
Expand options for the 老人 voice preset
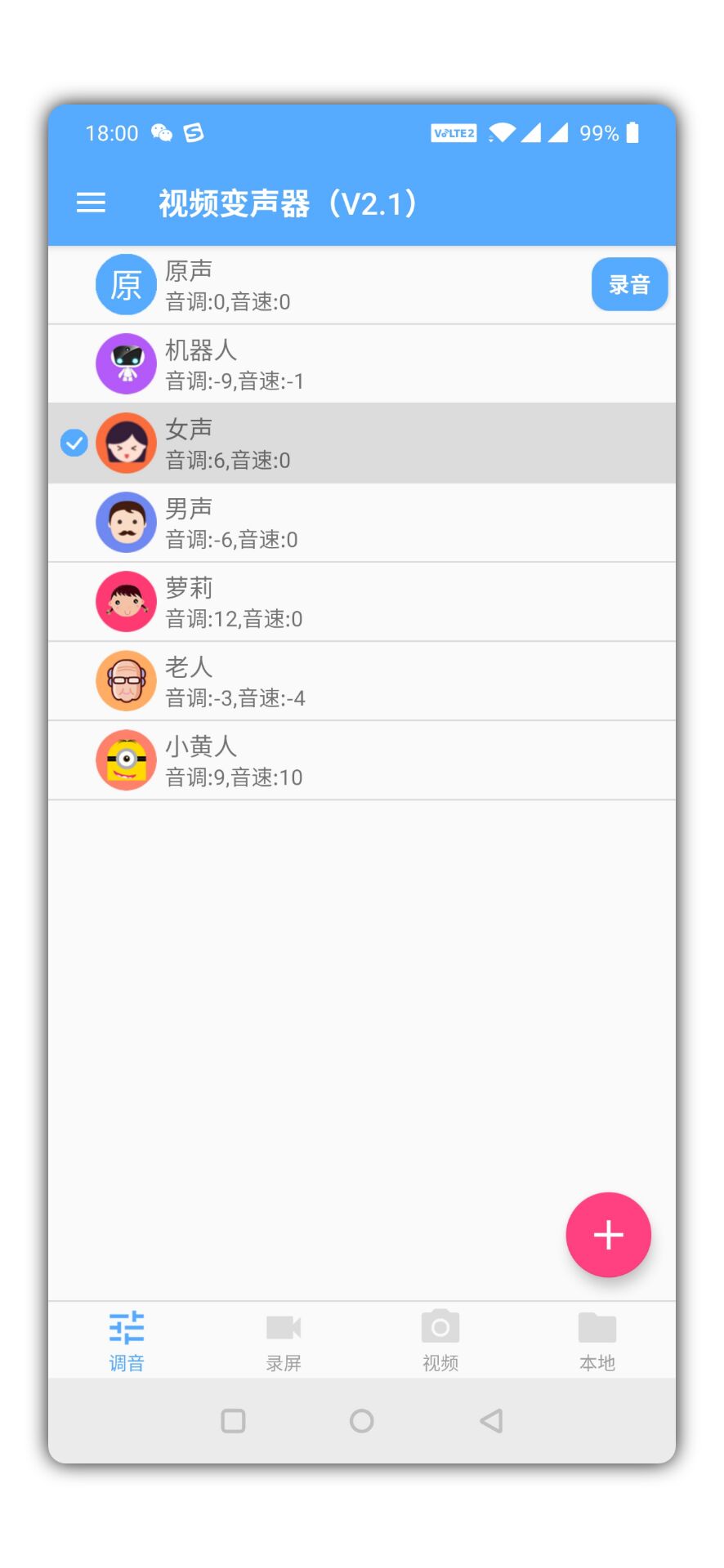point(360,680)
